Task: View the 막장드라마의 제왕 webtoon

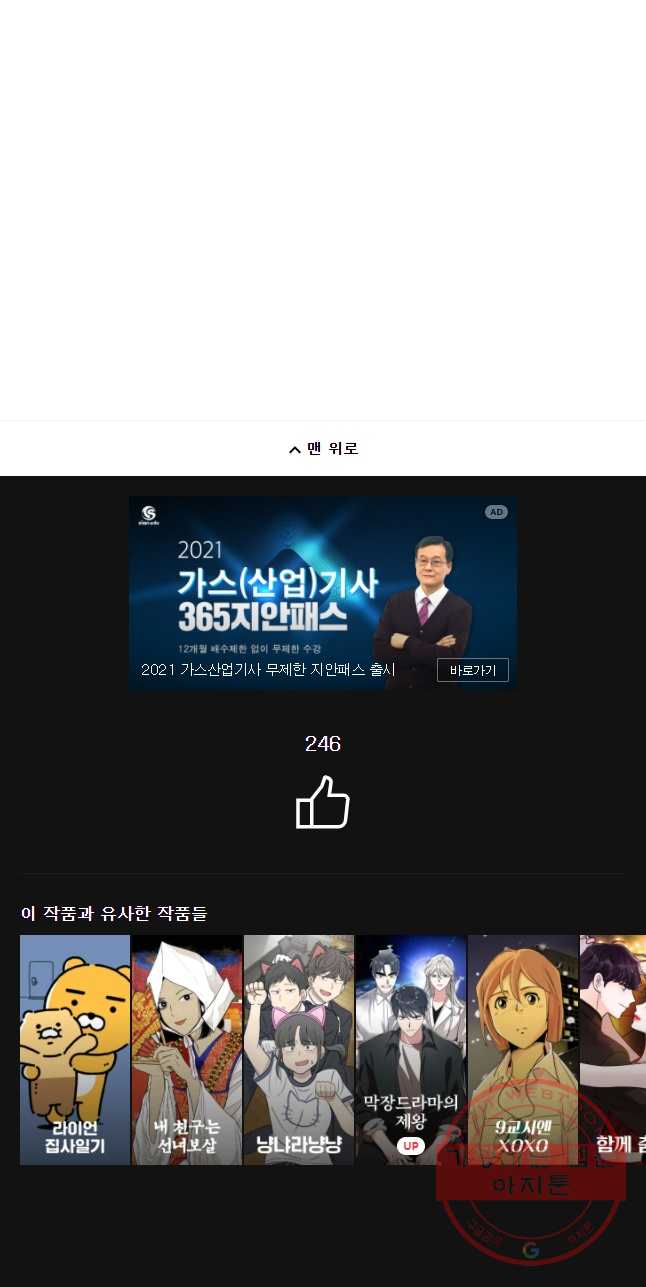Action: coord(411,1050)
